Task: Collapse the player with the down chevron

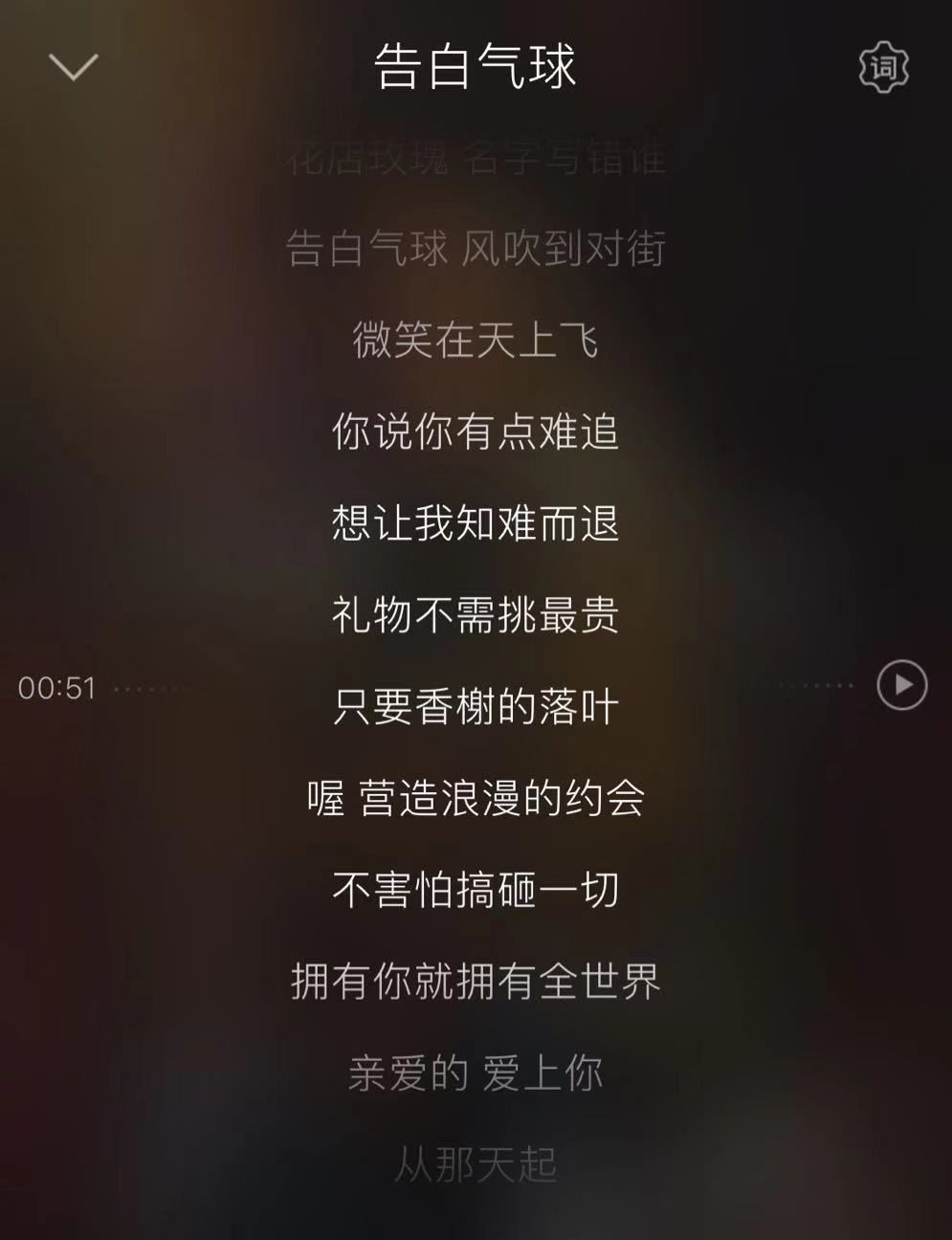Action: (72, 65)
